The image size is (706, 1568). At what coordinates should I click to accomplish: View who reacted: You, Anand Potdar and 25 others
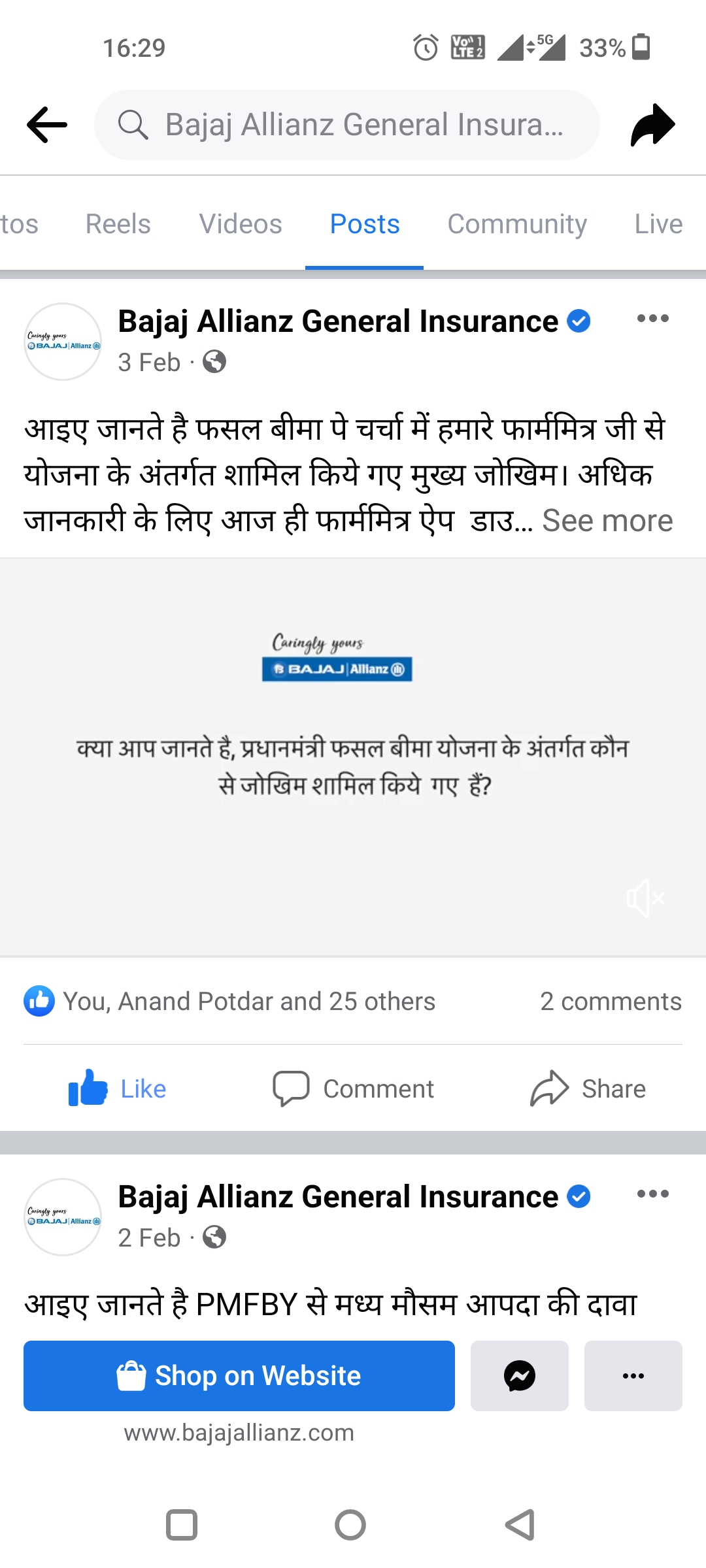(x=248, y=1001)
